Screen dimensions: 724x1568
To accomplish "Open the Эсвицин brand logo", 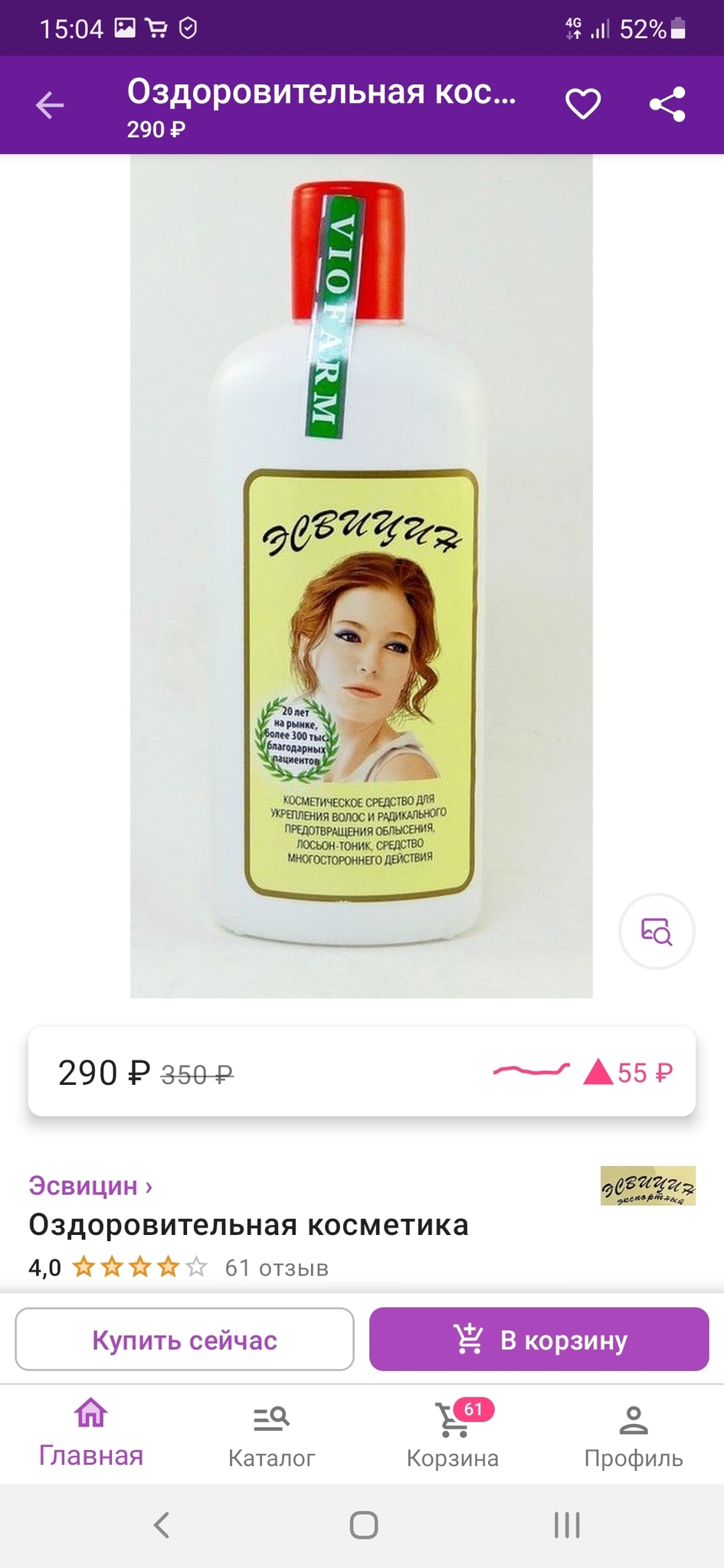I will coord(647,1185).
